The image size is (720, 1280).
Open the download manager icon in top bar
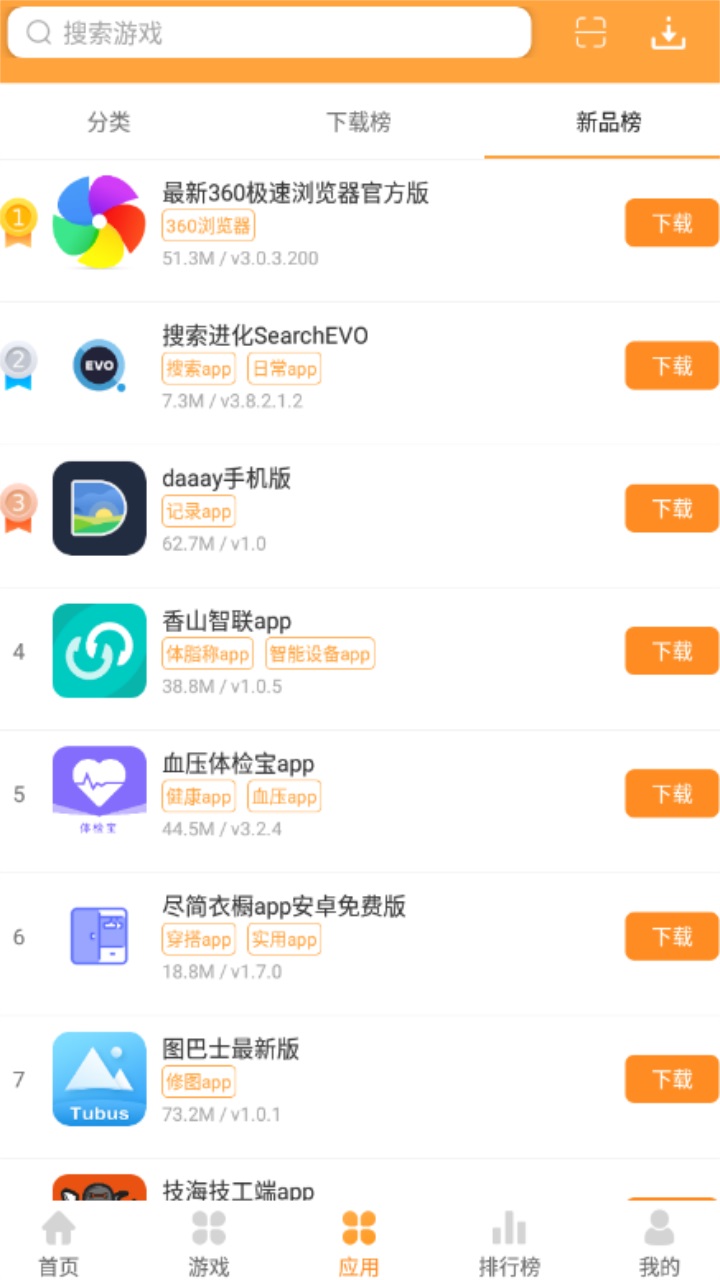click(667, 32)
